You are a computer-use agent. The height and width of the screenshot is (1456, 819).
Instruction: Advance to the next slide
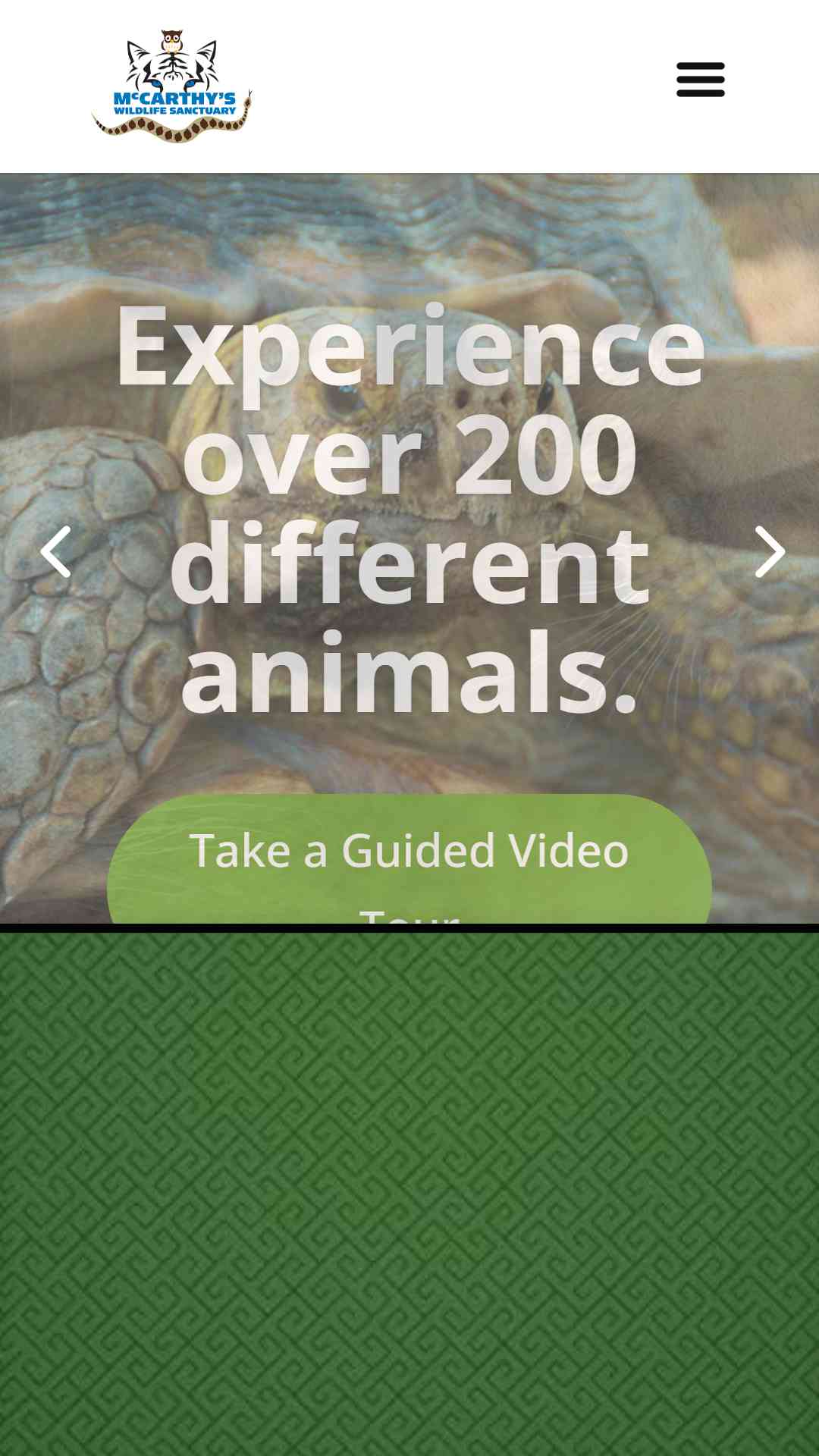[770, 551]
